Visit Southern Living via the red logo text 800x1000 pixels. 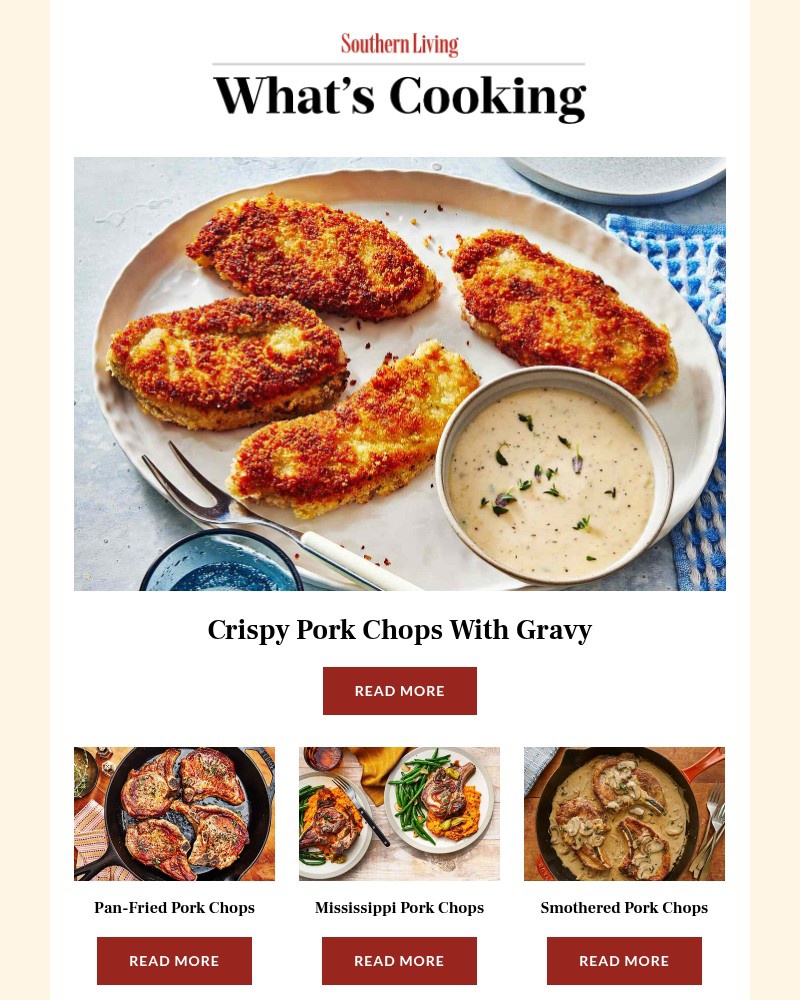pyautogui.click(x=400, y=44)
